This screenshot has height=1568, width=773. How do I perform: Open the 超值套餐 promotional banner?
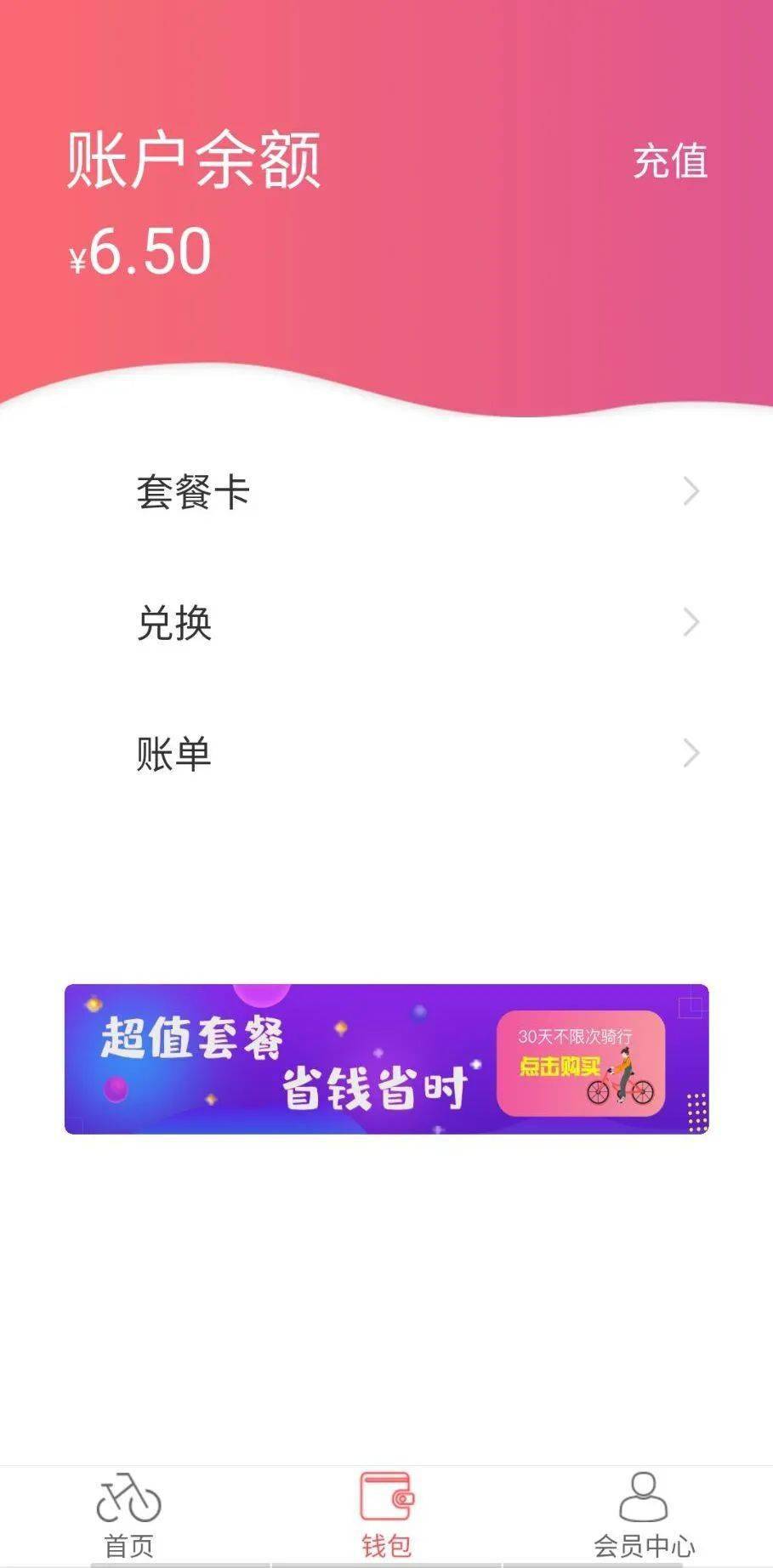pyautogui.click(x=387, y=1059)
